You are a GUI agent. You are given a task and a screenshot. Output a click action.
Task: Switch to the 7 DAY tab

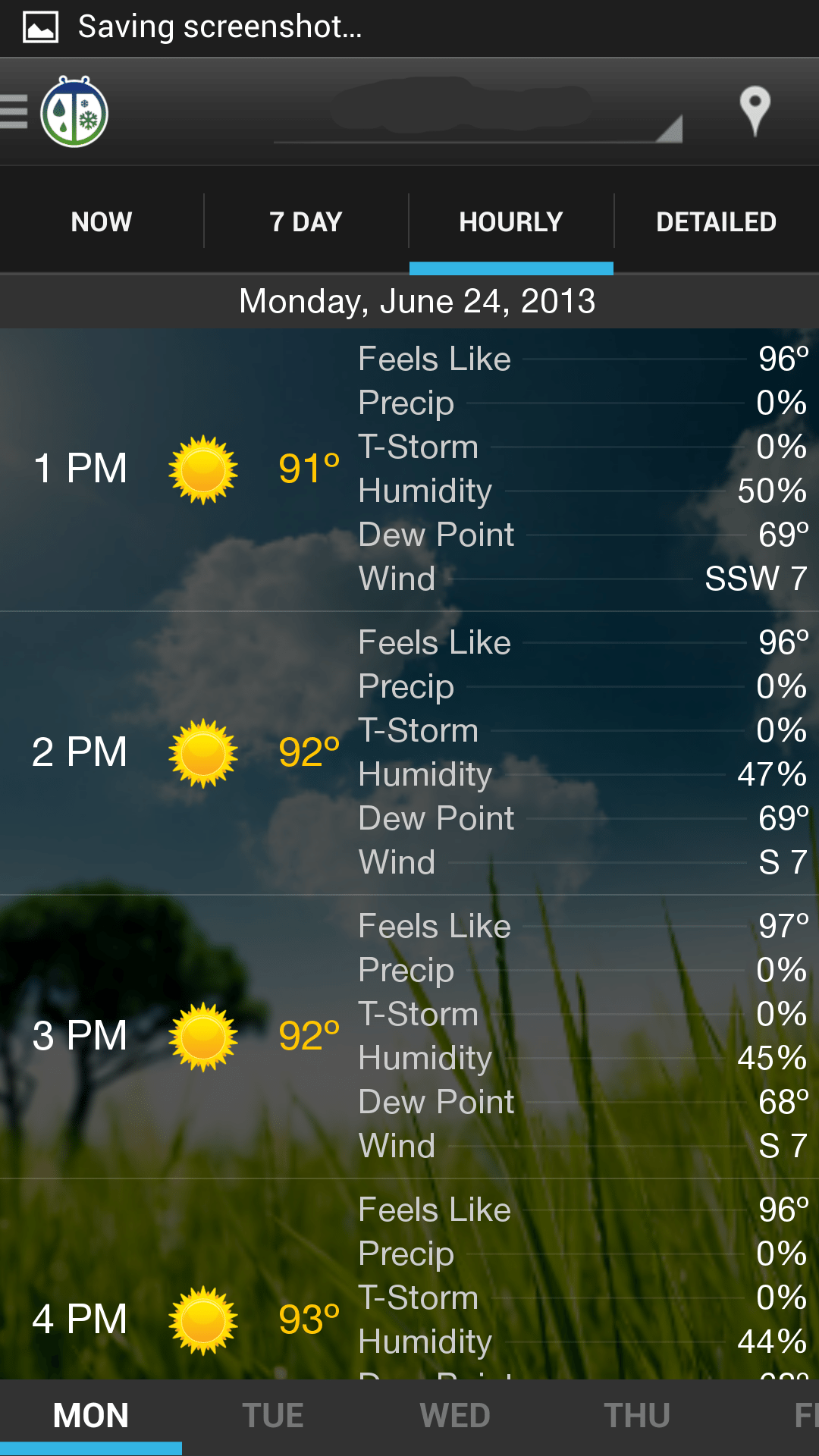pos(306,221)
